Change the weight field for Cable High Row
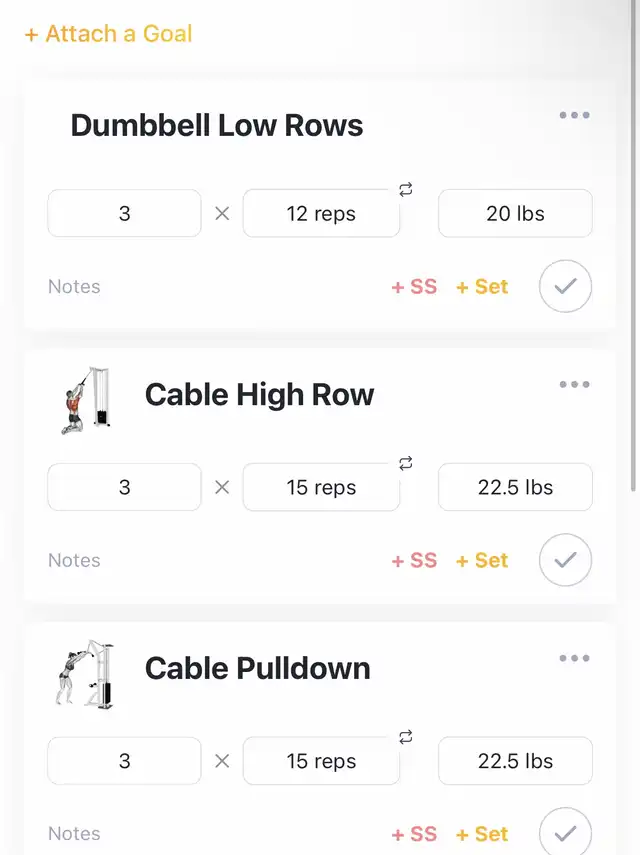Viewport: 640px width, 855px height. (515, 488)
